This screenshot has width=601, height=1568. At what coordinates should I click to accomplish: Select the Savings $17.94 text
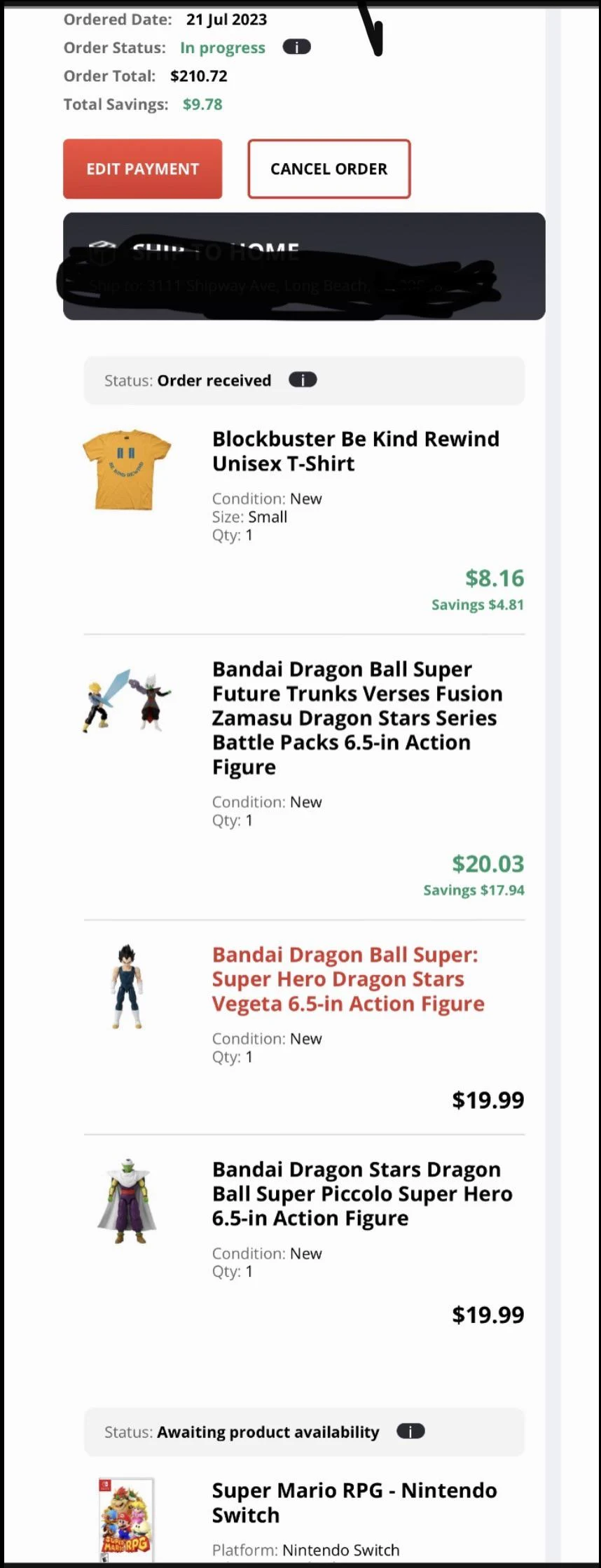click(x=474, y=890)
